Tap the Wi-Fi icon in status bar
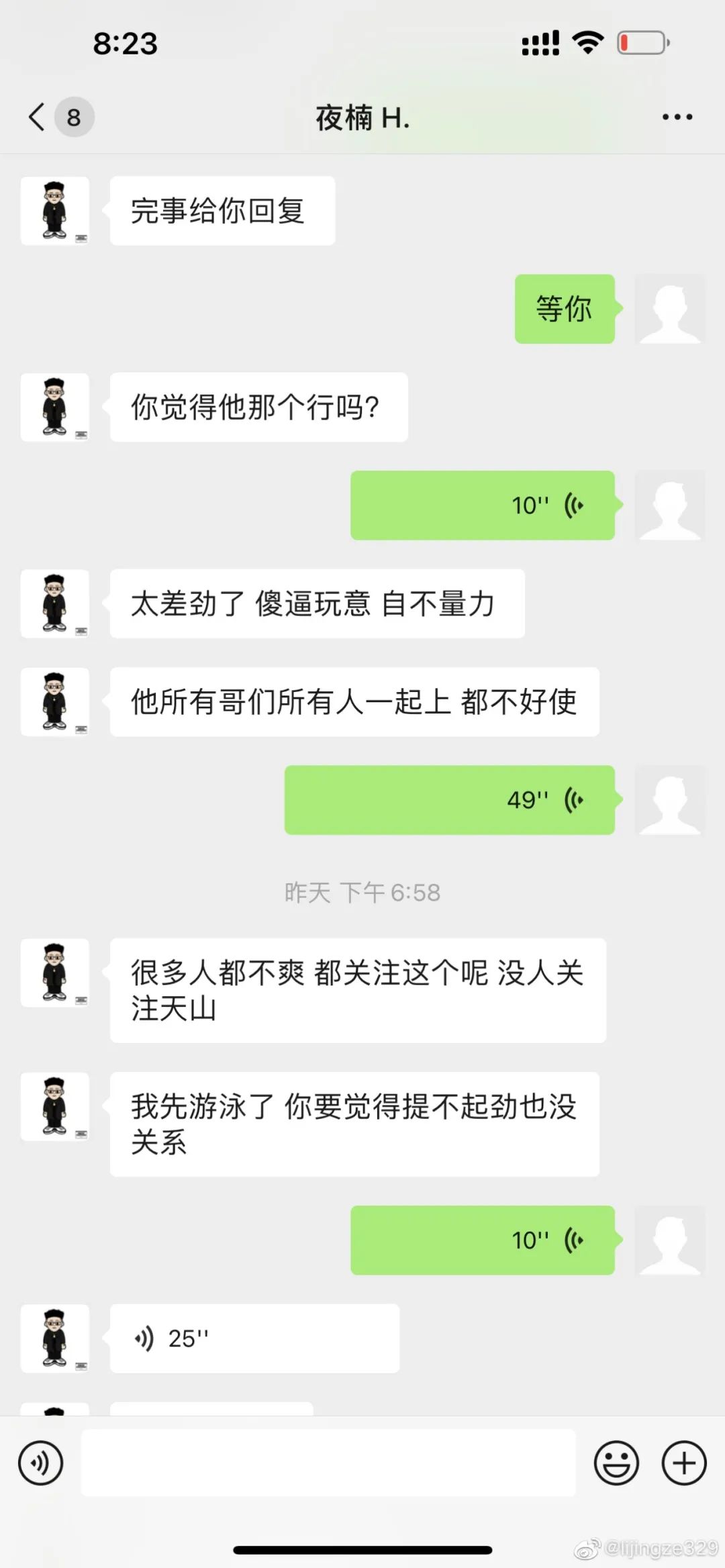 [x=587, y=42]
